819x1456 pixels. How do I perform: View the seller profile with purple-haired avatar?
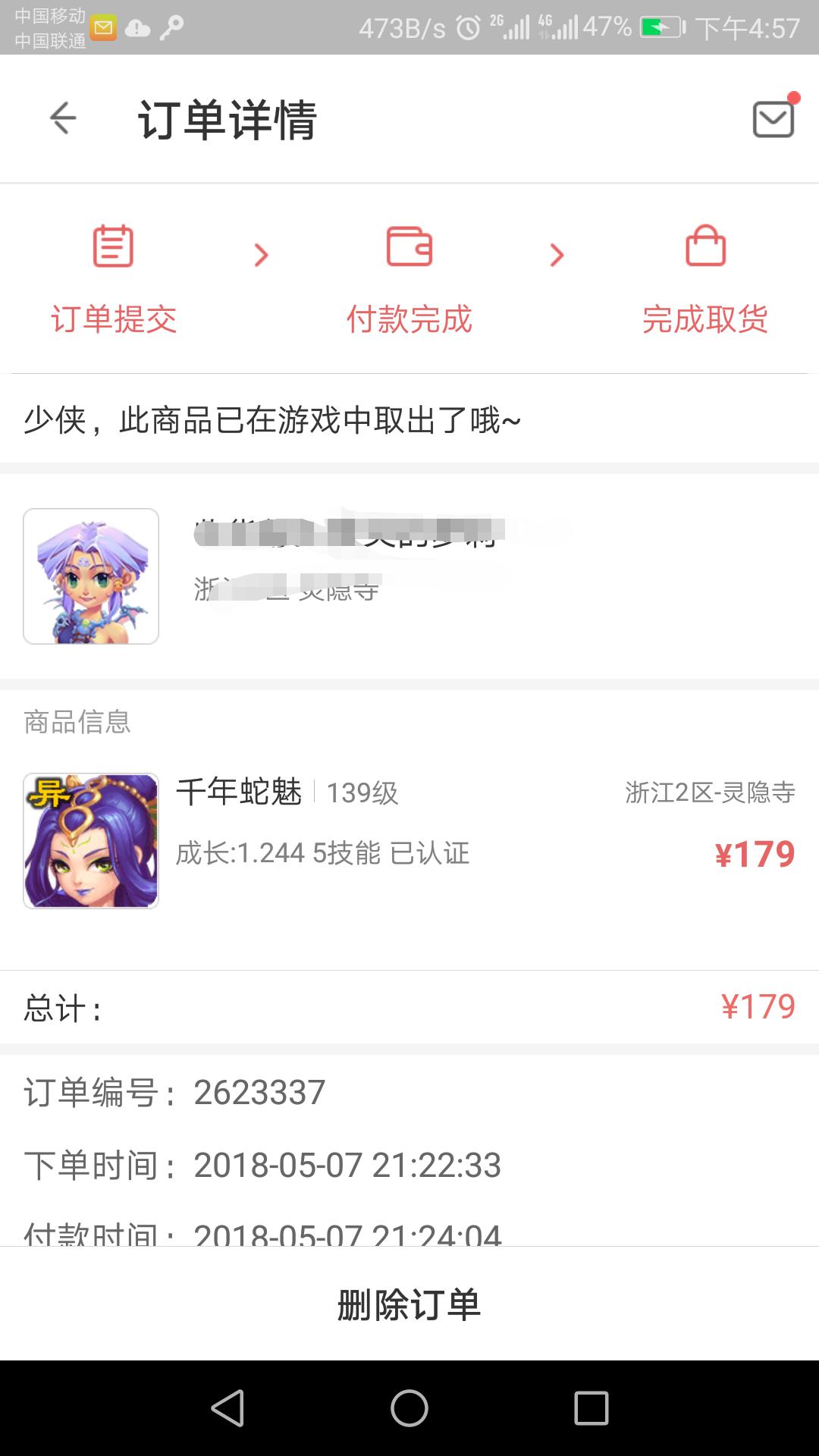(x=91, y=576)
